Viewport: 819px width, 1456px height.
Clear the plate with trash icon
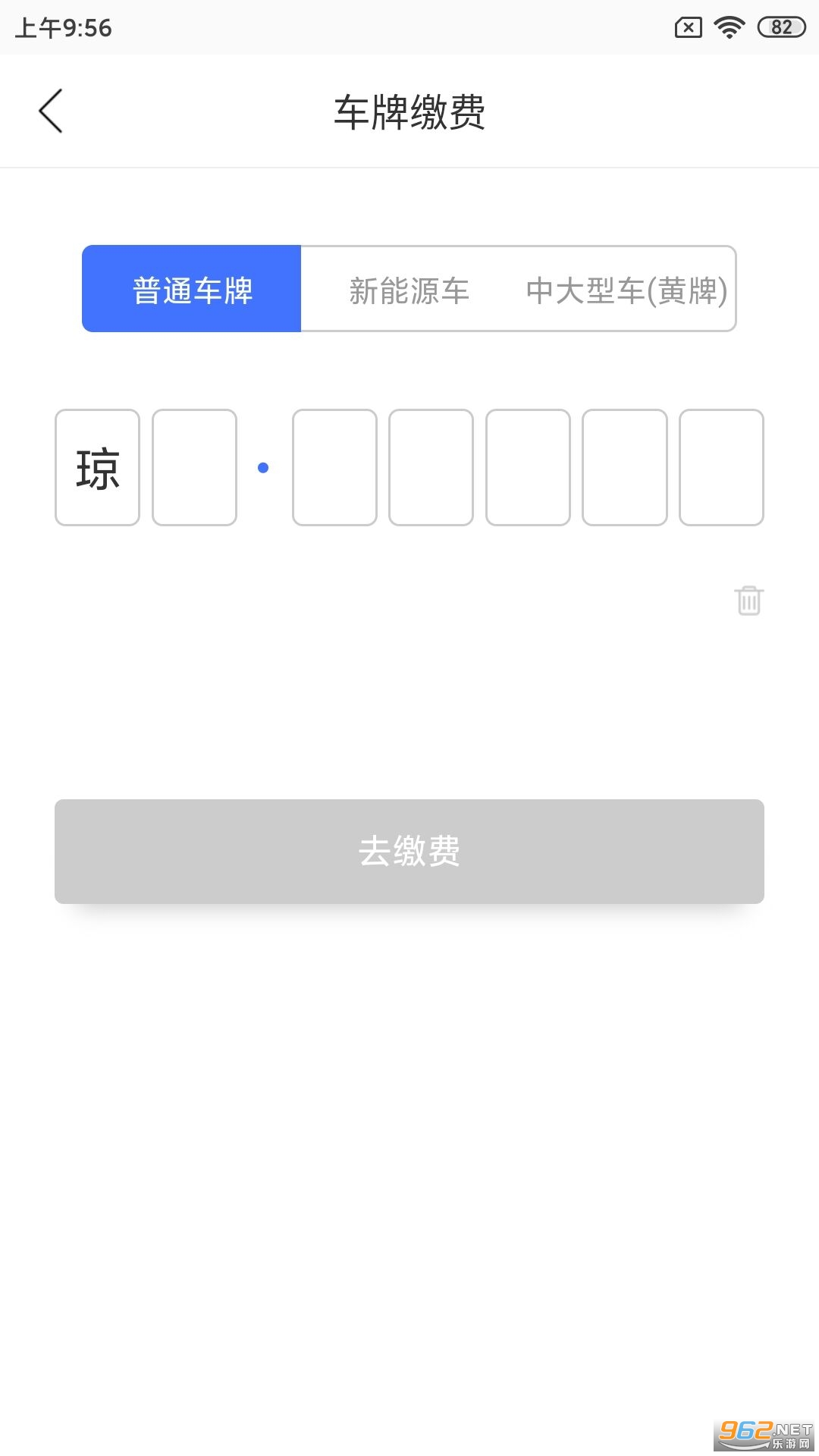[748, 601]
